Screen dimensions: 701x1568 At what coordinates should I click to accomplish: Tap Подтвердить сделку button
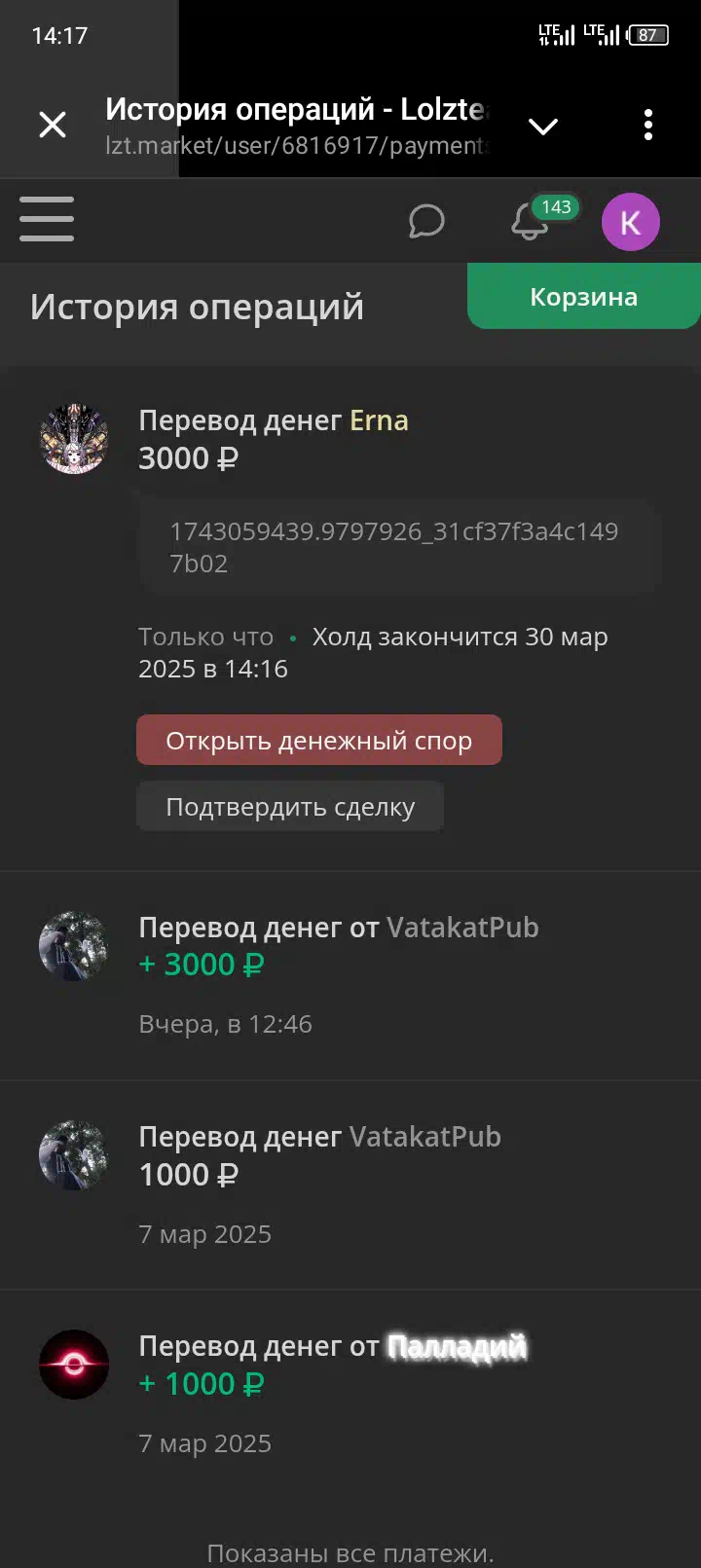point(290,807)
